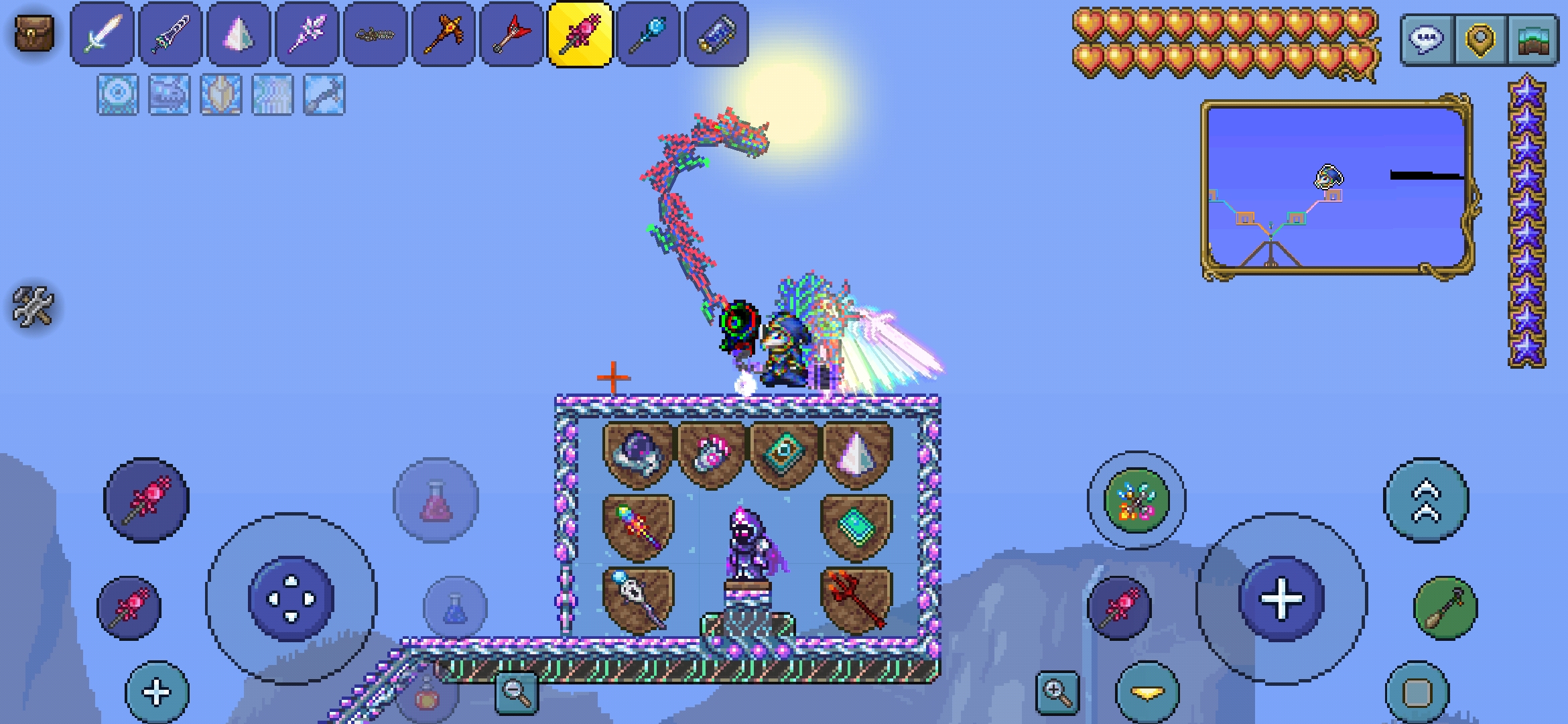This screenshot has width=1568, height=724.
Task: Select the white prism hotbar slot
Action: (x=239, y=34)
